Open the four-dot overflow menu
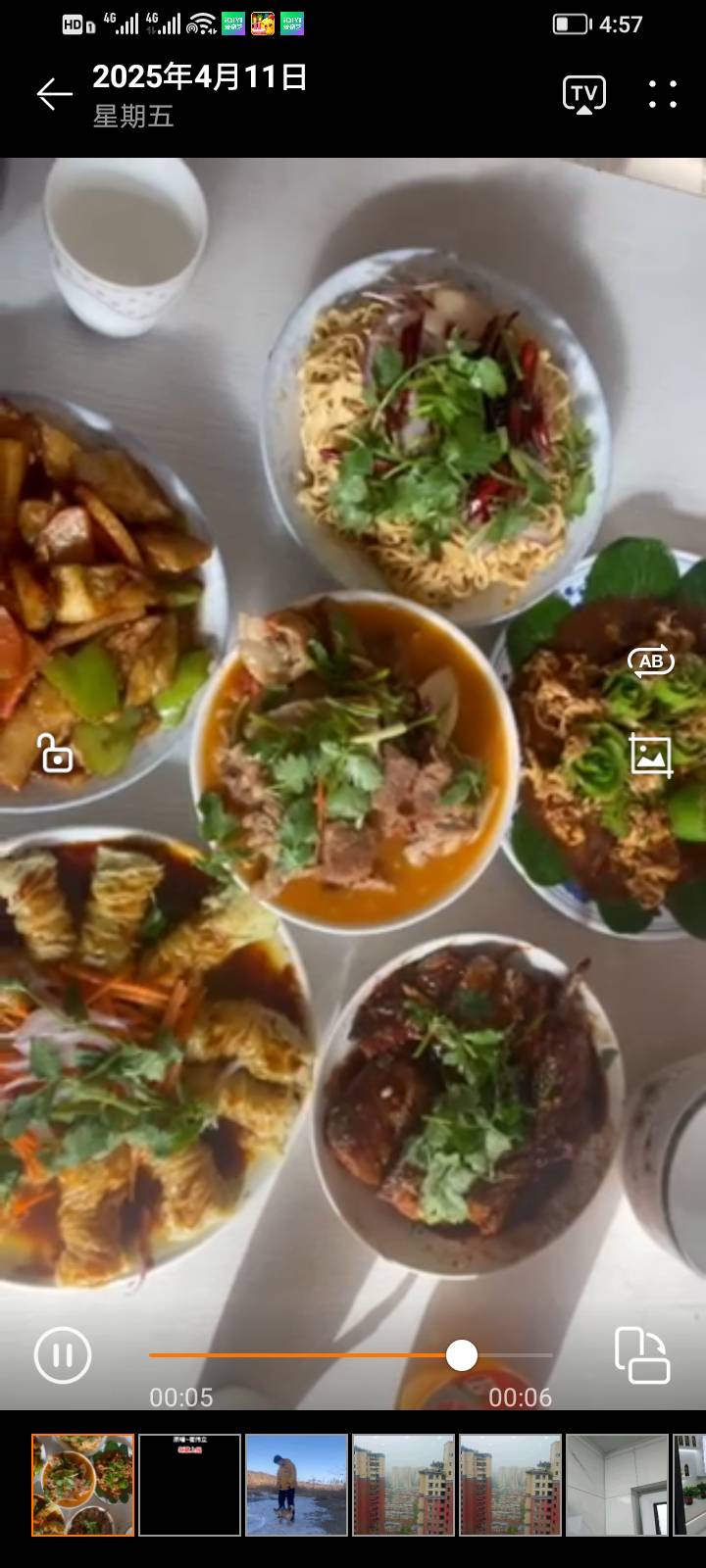Viewport: 706px width, 1568px height. (663, 94)
